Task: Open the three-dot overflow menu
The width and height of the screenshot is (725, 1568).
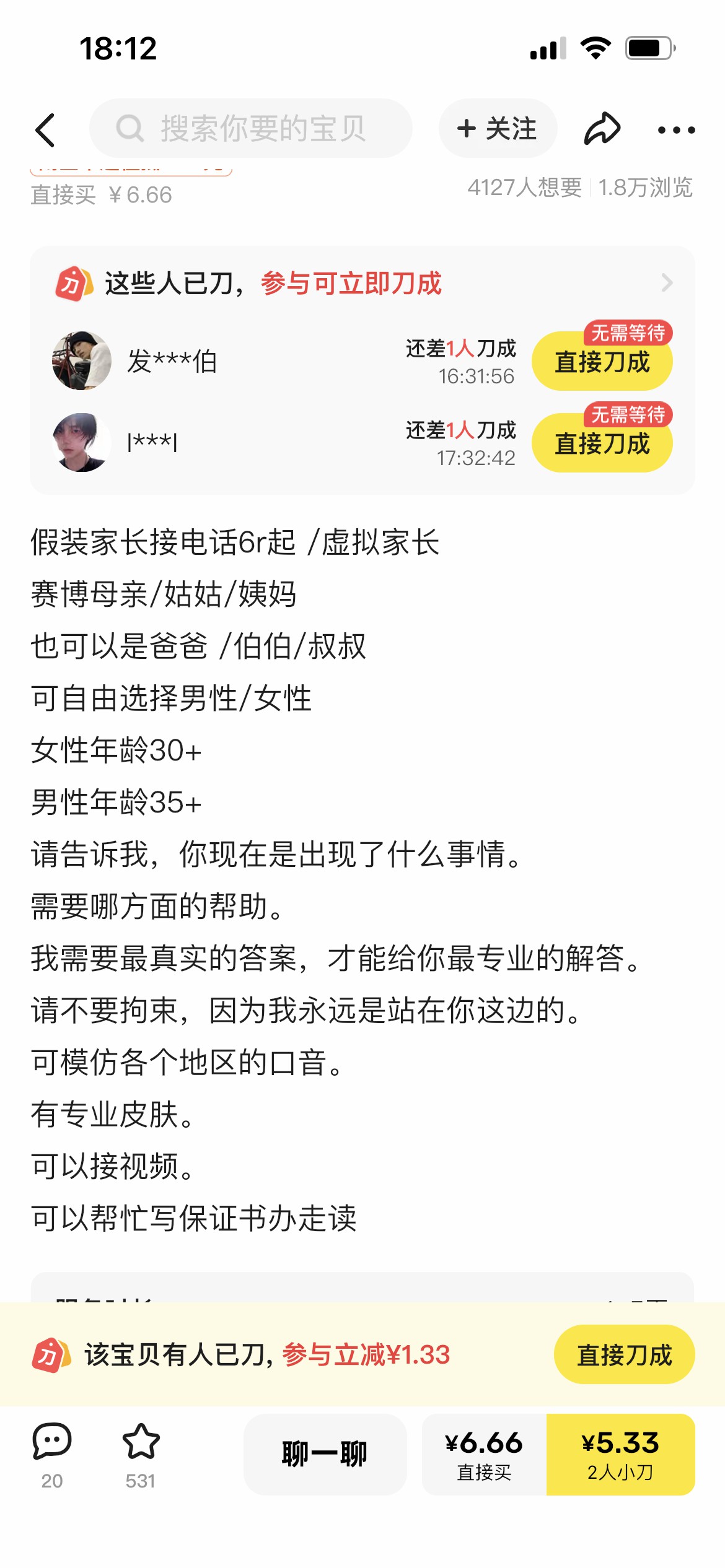Action: pyautogui.click(x=676, y=129)
